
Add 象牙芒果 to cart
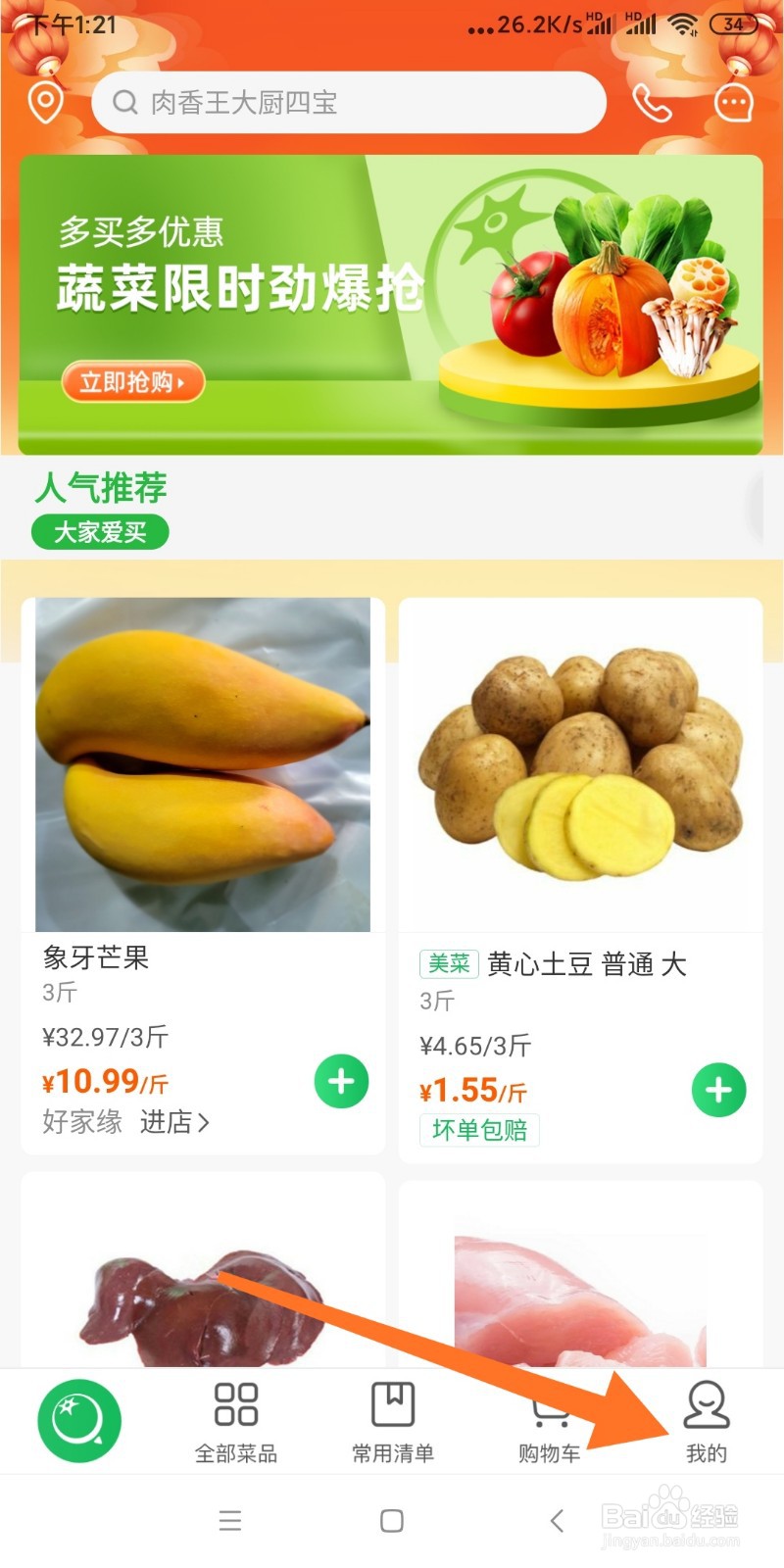(341, 1081)
